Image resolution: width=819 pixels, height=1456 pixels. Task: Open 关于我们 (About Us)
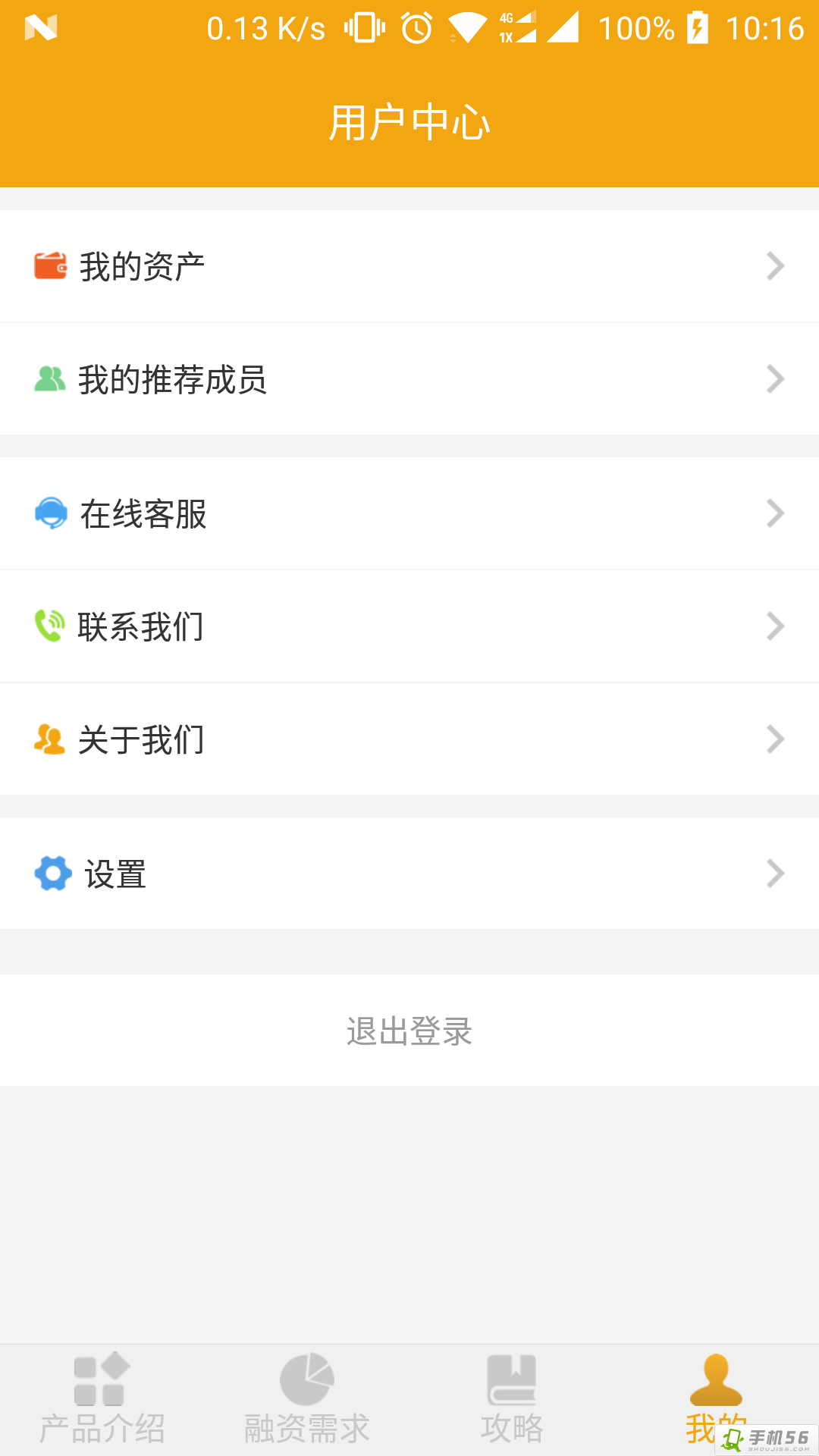(x=409, y=739)
